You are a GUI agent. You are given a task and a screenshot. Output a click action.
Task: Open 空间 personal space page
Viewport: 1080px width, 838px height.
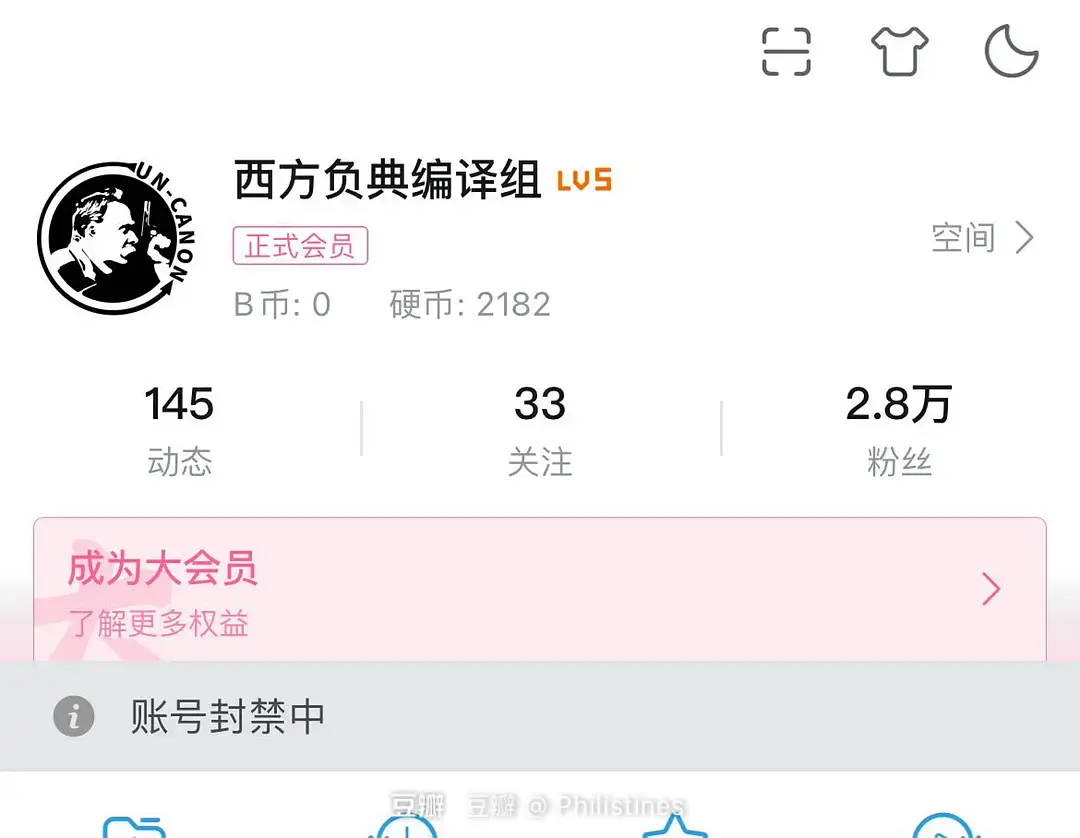click(x=981, y=238)
